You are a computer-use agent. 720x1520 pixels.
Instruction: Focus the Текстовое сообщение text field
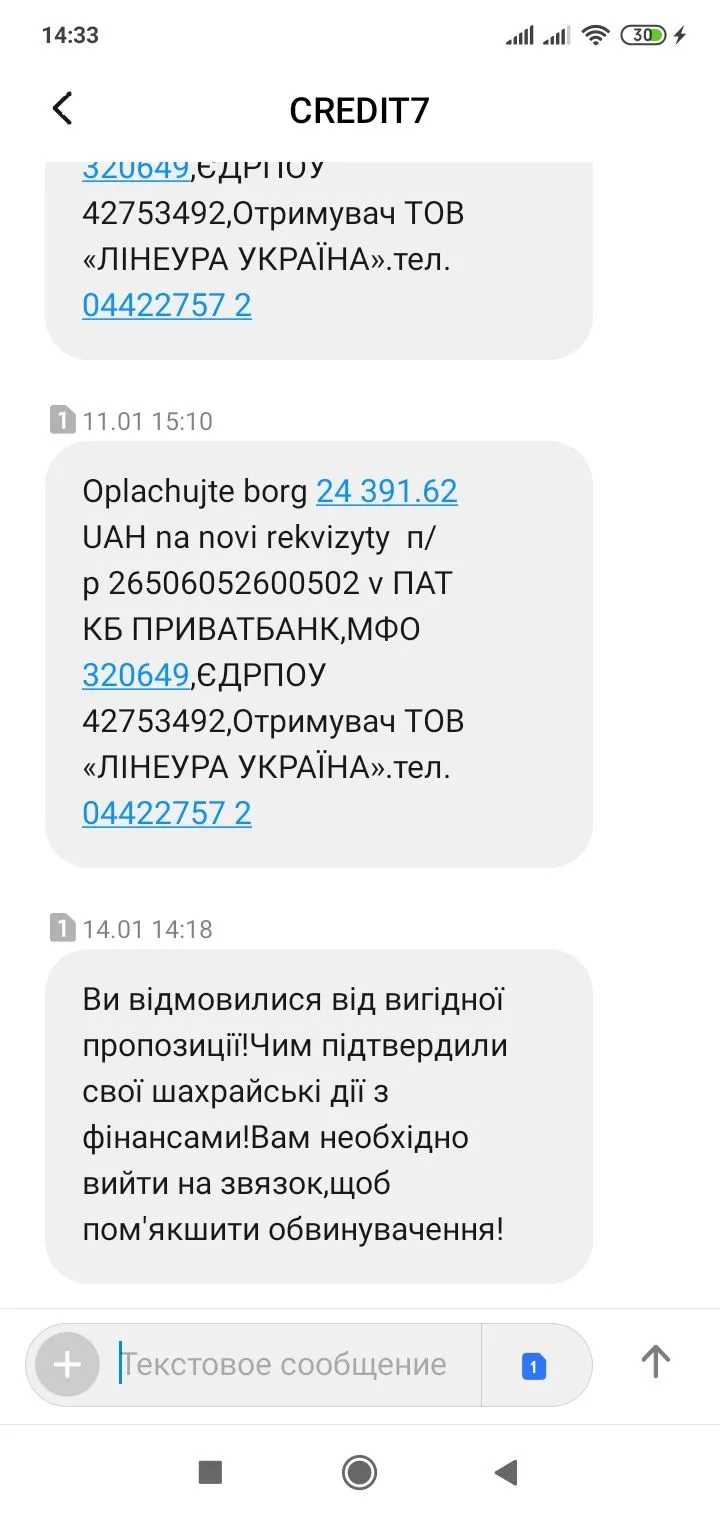point(290,1364)
